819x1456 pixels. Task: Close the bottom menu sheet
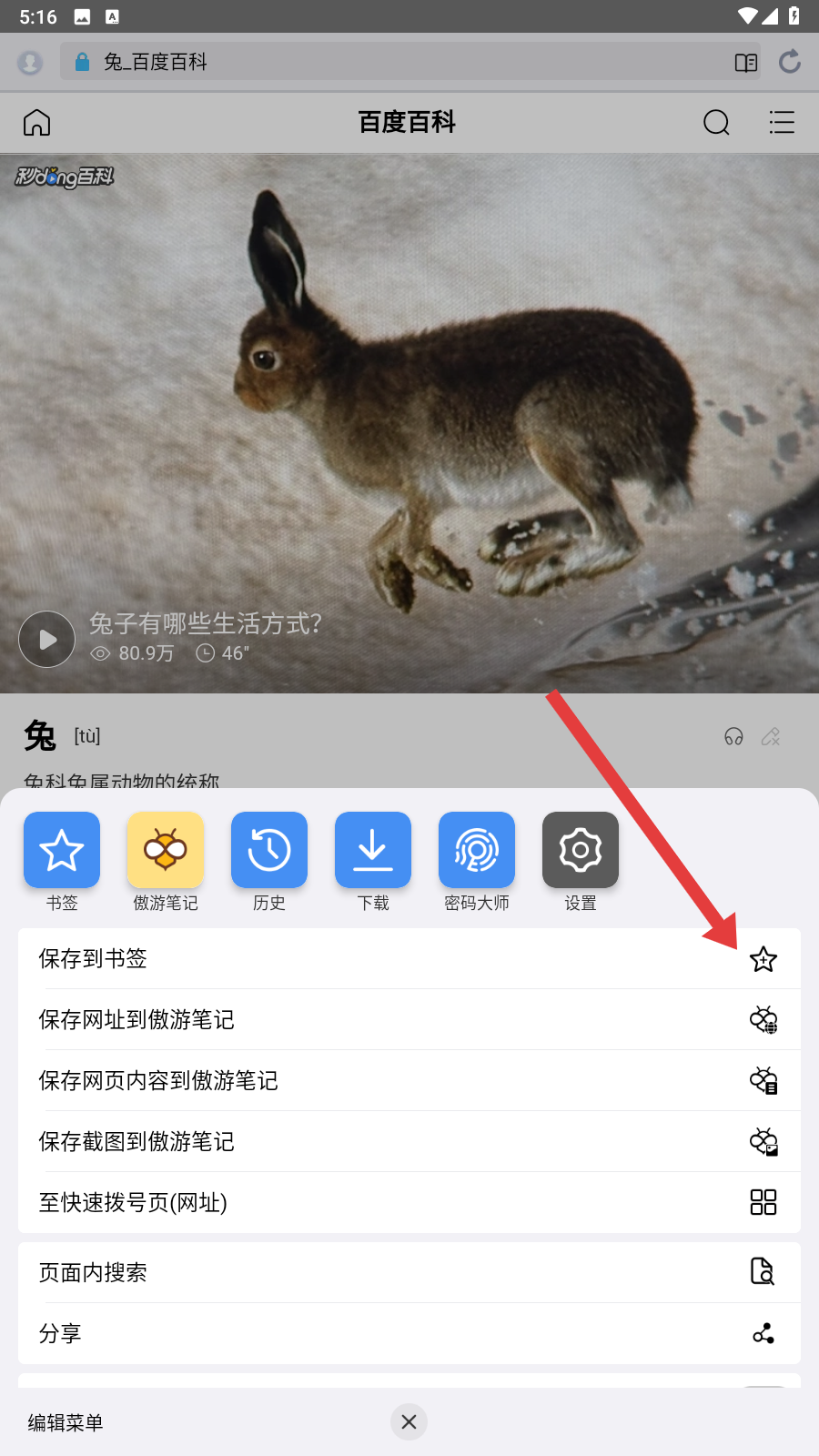[x=409, y=1421]
